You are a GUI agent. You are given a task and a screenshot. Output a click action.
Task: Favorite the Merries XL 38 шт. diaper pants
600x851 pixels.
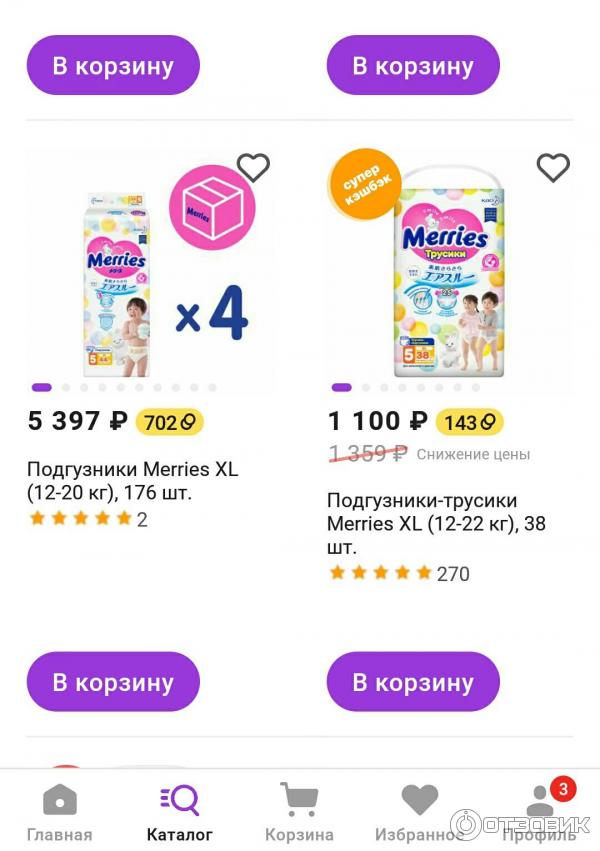click(x=553, y=168)
